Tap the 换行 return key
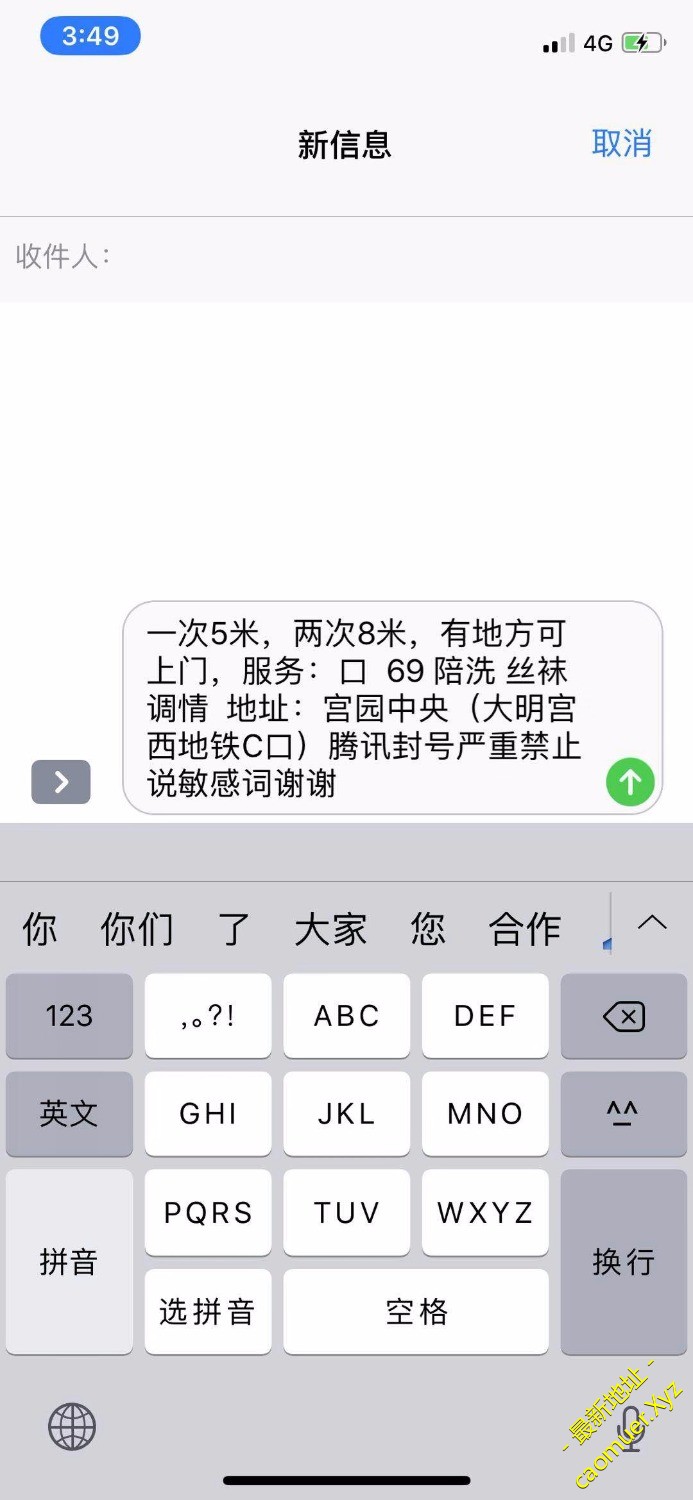The height and width of the screenshot is (1500, 693). (623, 1262)
